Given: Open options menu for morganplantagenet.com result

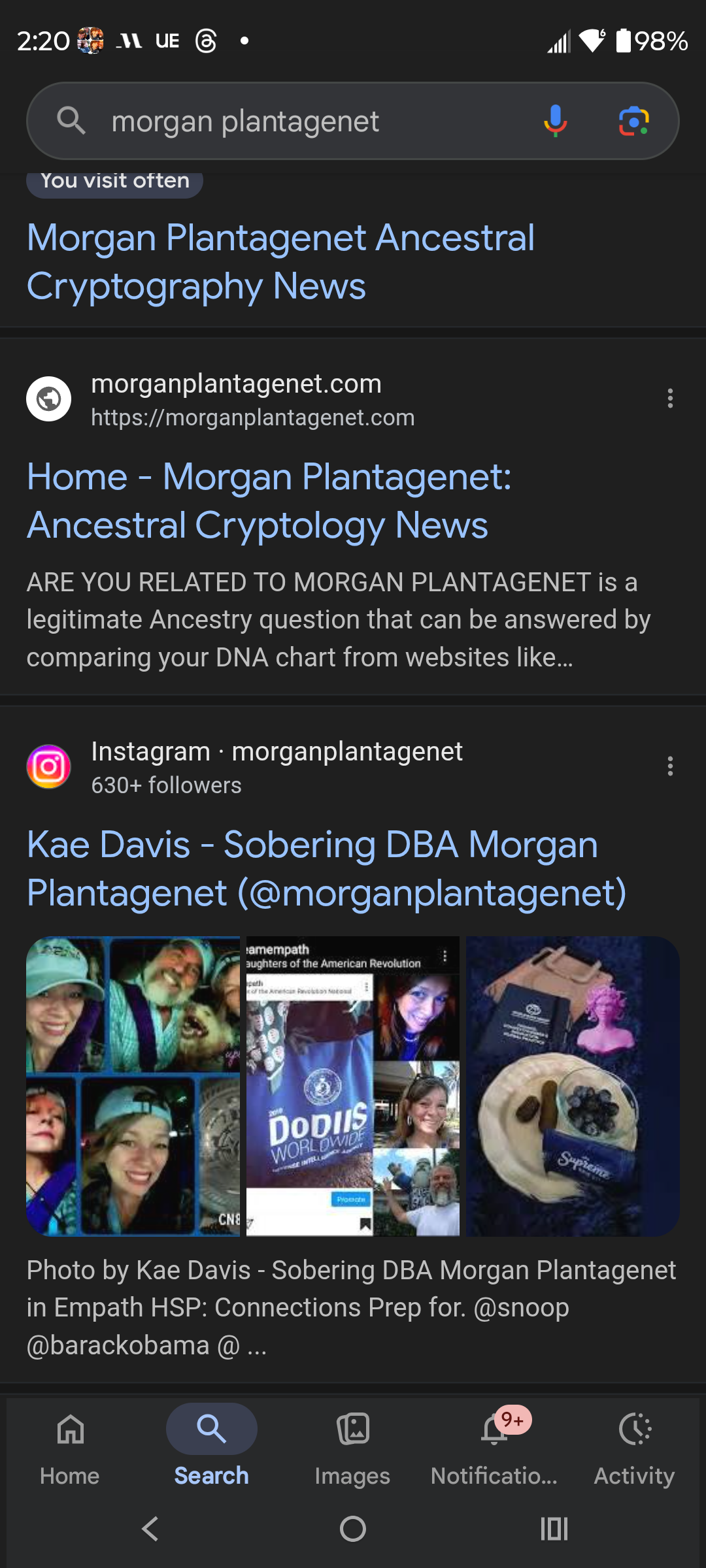Looking at the screenshot, I should [x=670, y=399].
